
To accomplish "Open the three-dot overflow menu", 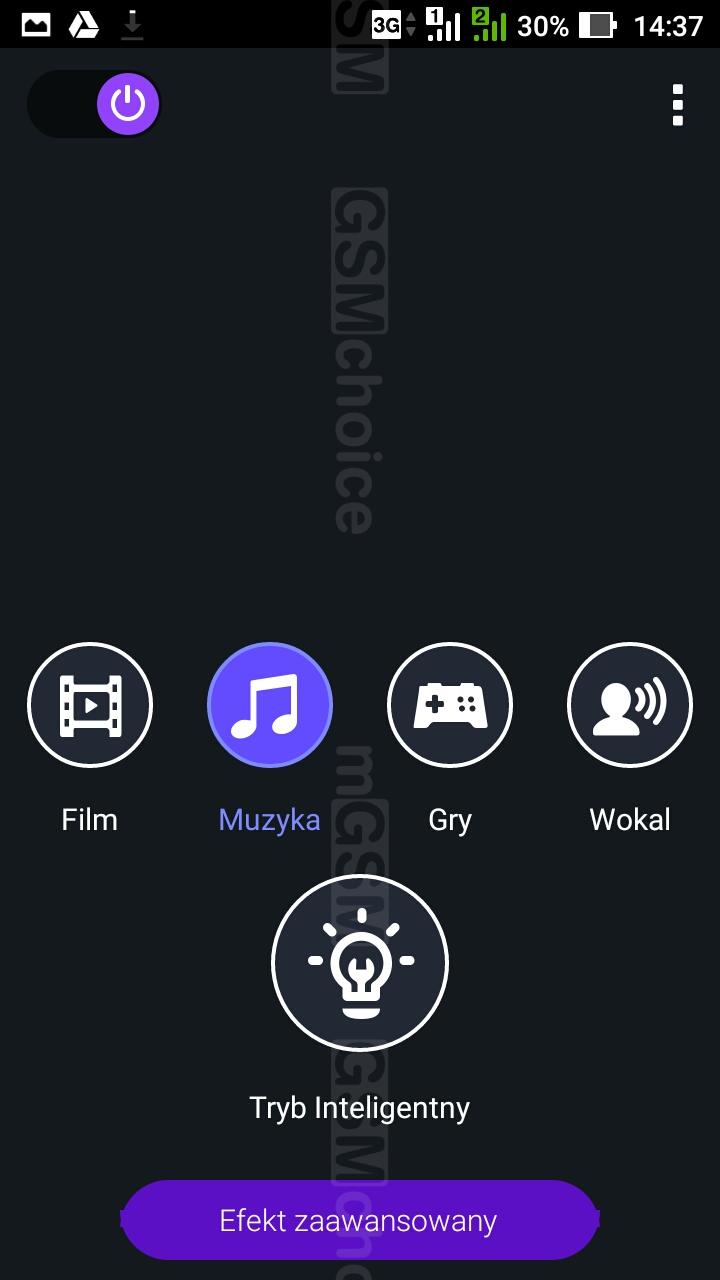I will [x=678, y=105].
